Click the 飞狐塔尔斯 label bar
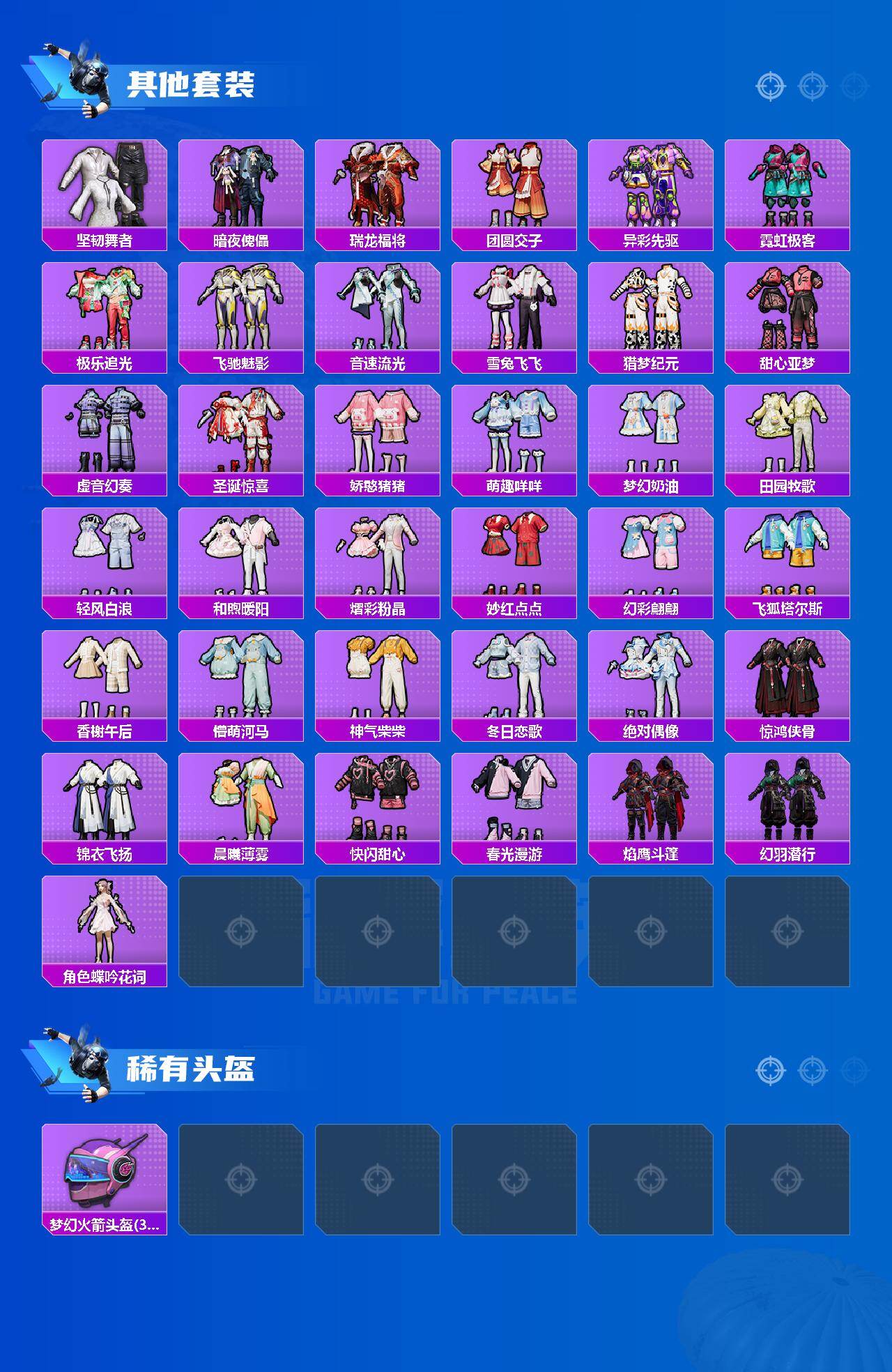Screen dimensions: 892x1372 point(790,608)
